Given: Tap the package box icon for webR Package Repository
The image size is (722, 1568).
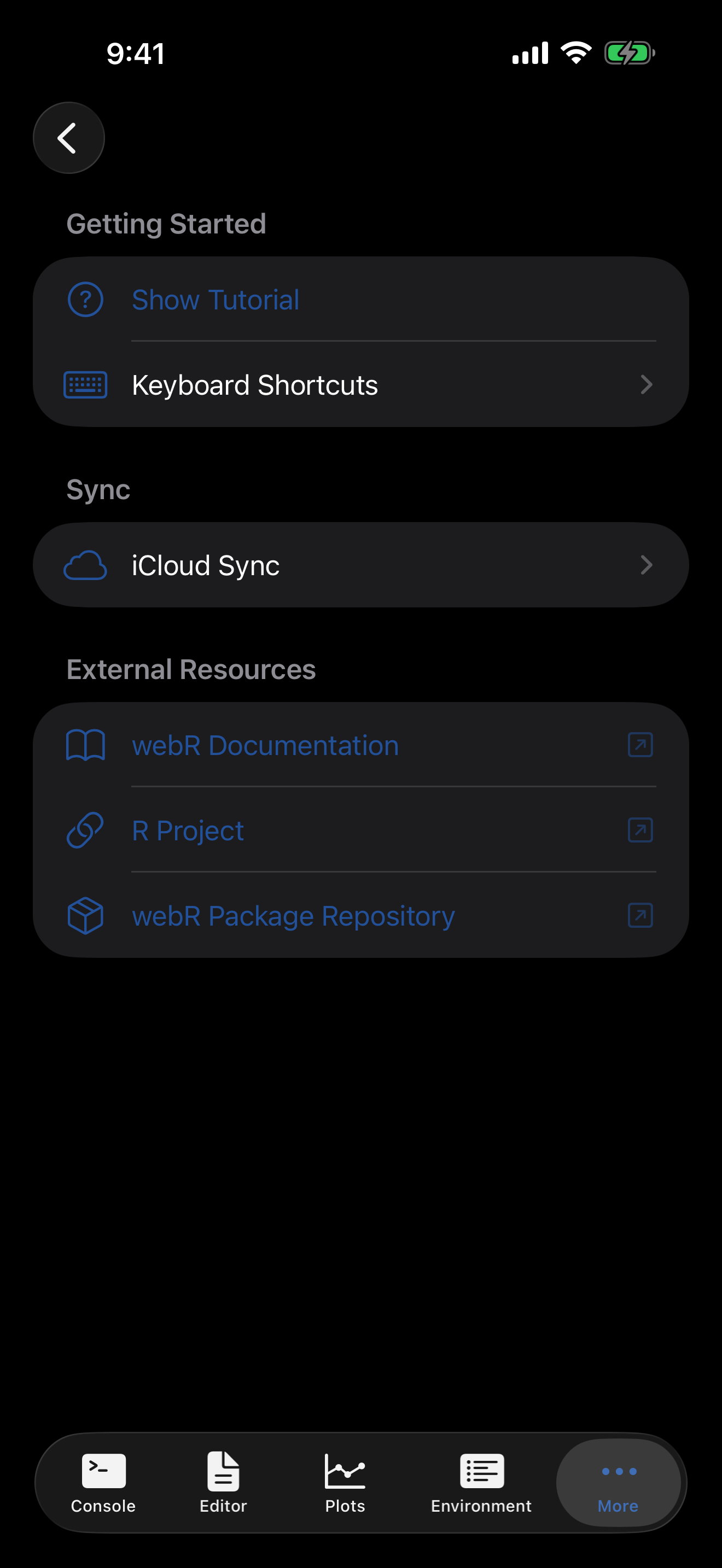Looking at the screenshot, I should click(85, 915).
